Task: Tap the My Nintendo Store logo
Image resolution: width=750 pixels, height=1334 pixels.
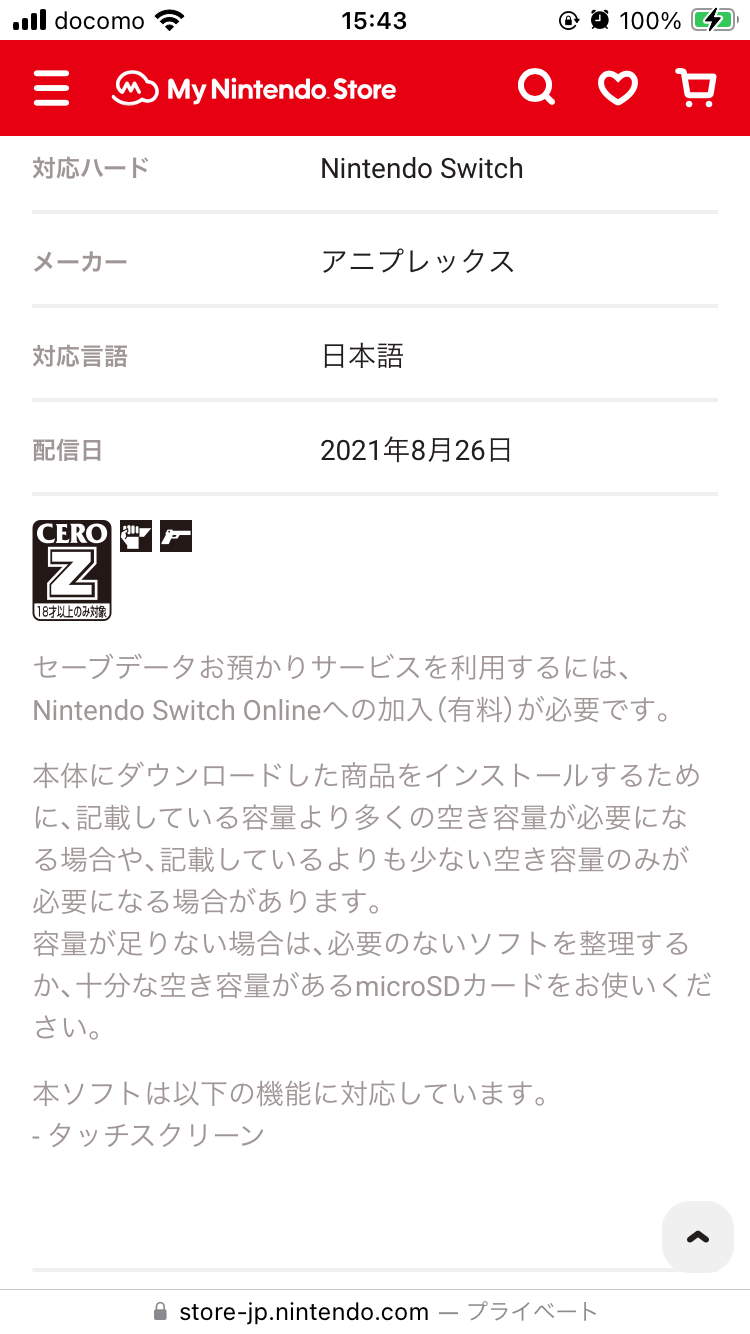Action: coord(254,89)
